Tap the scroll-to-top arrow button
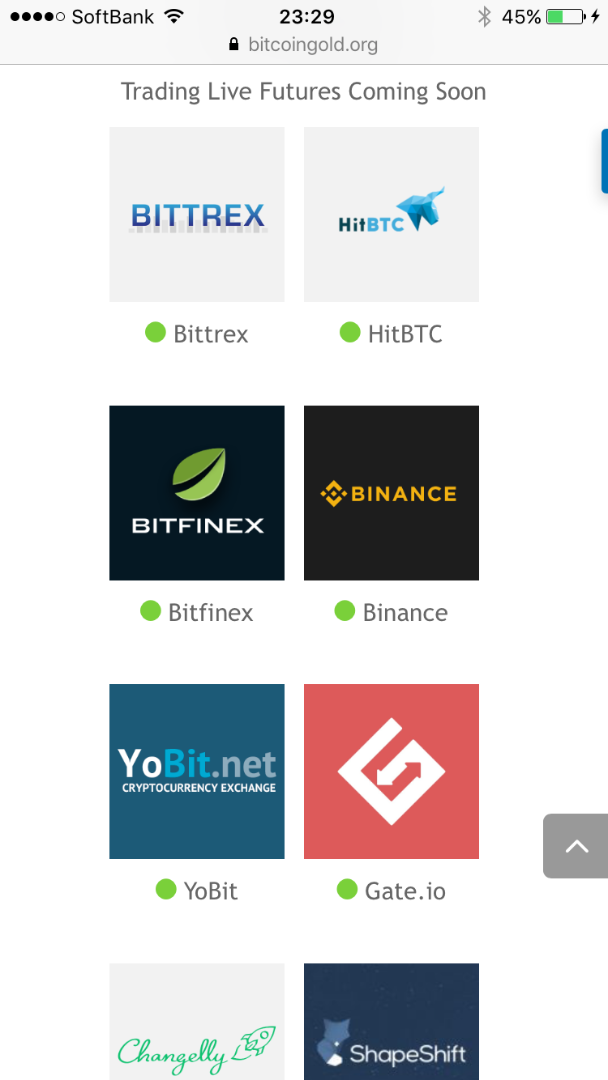 coord(576,846)
